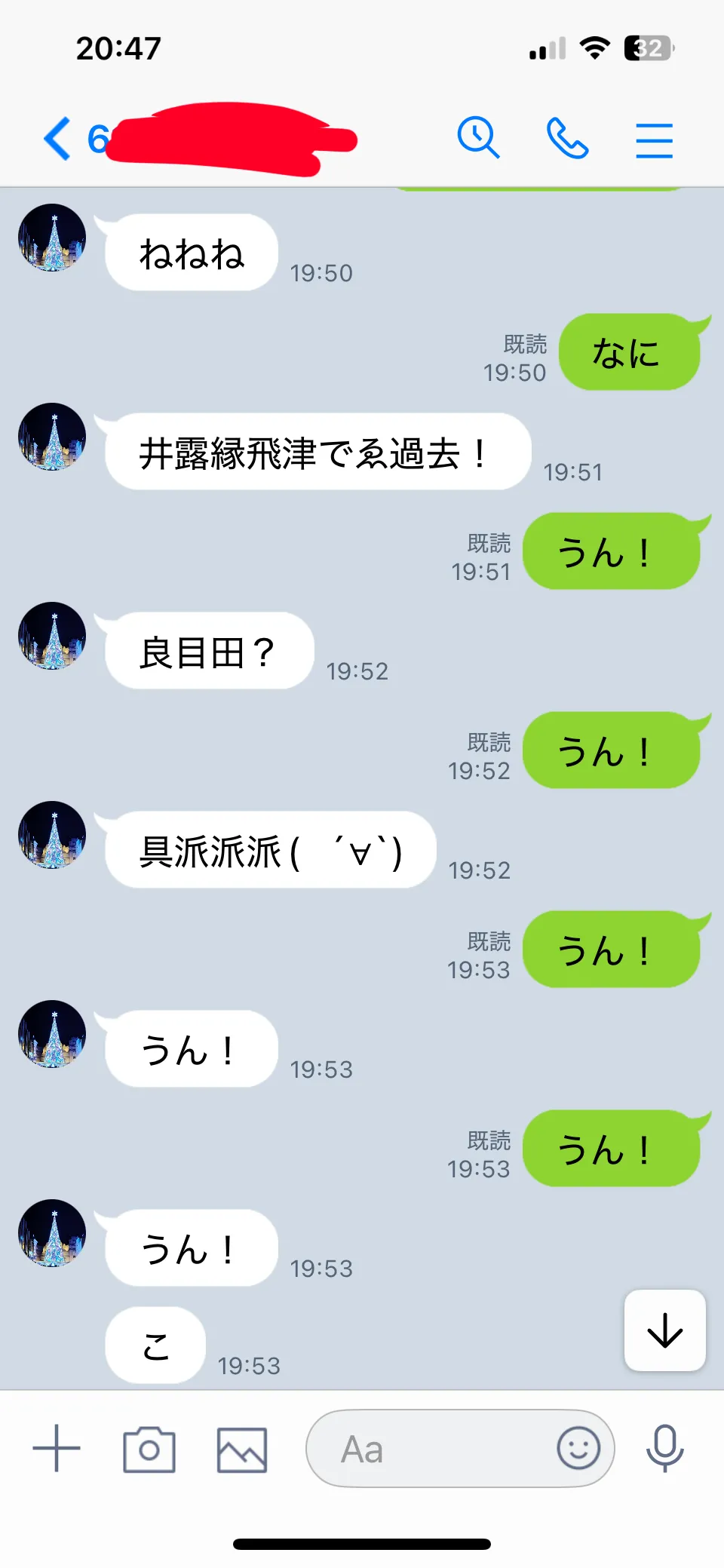
Task: Record a voice message
Action: [x=664, y=1449]
